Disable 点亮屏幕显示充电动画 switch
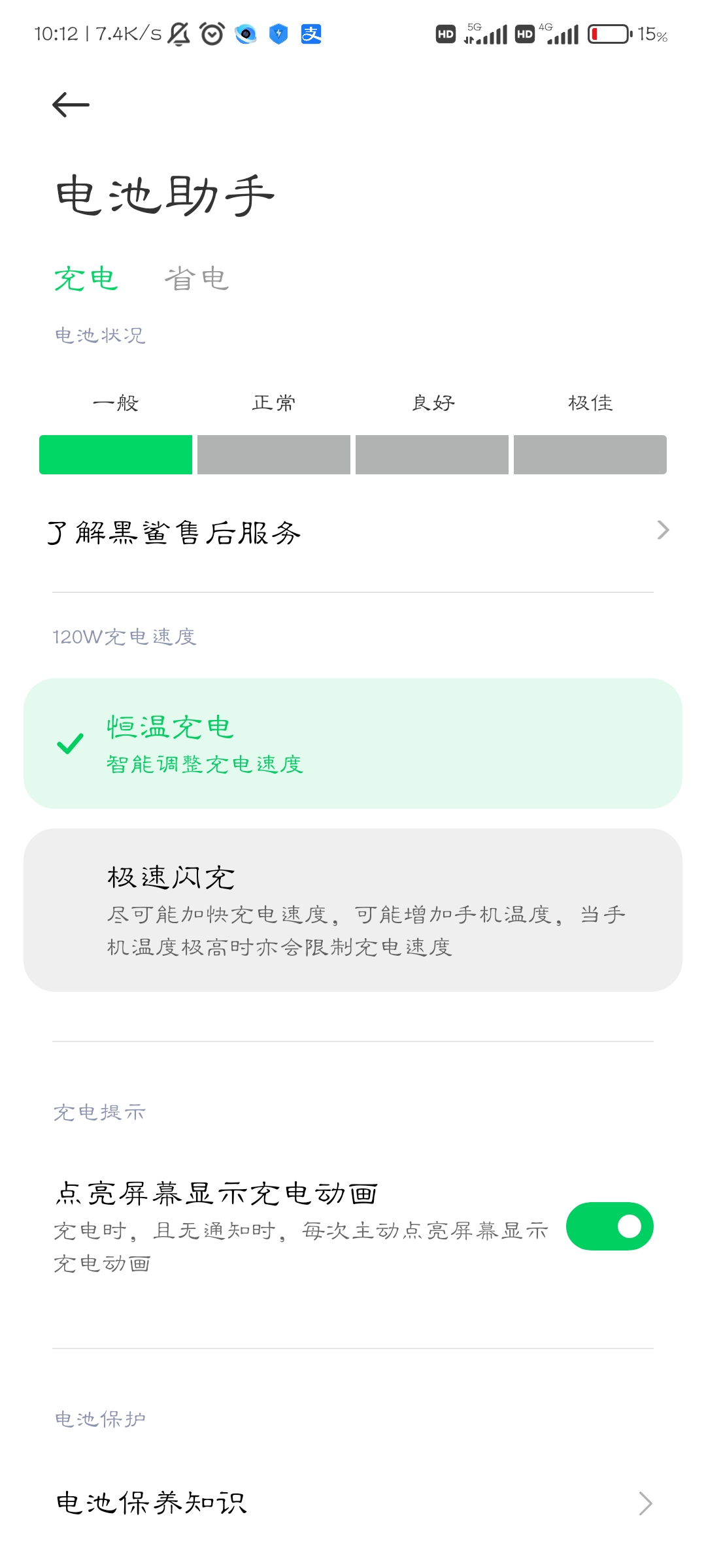The height and width of the screenshot is (1568, 706). point(609,1226)
